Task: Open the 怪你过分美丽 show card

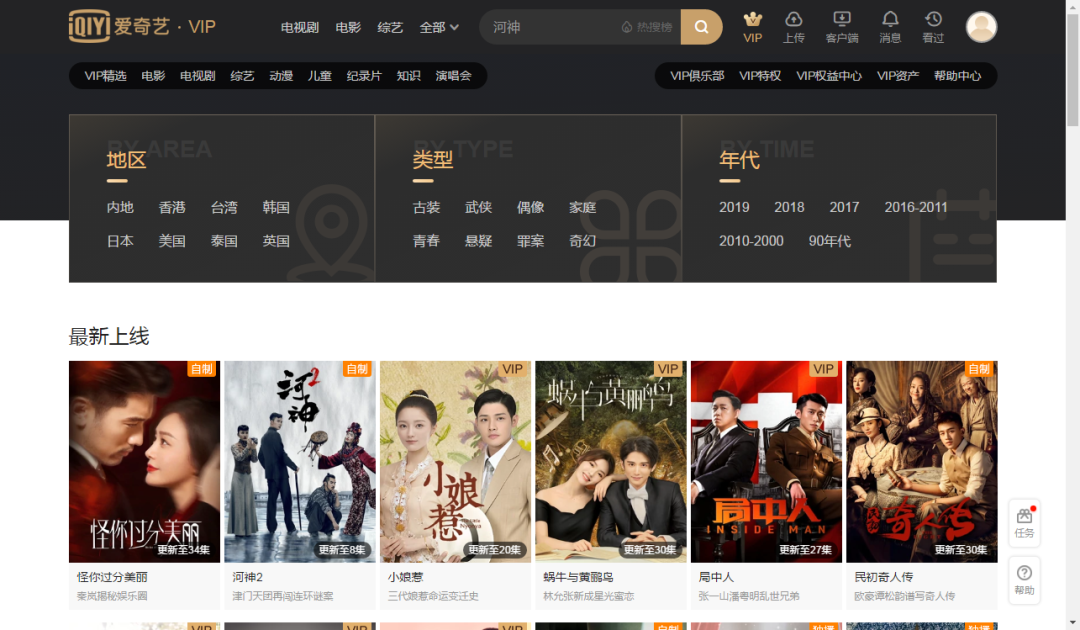Action: (144, 461)
